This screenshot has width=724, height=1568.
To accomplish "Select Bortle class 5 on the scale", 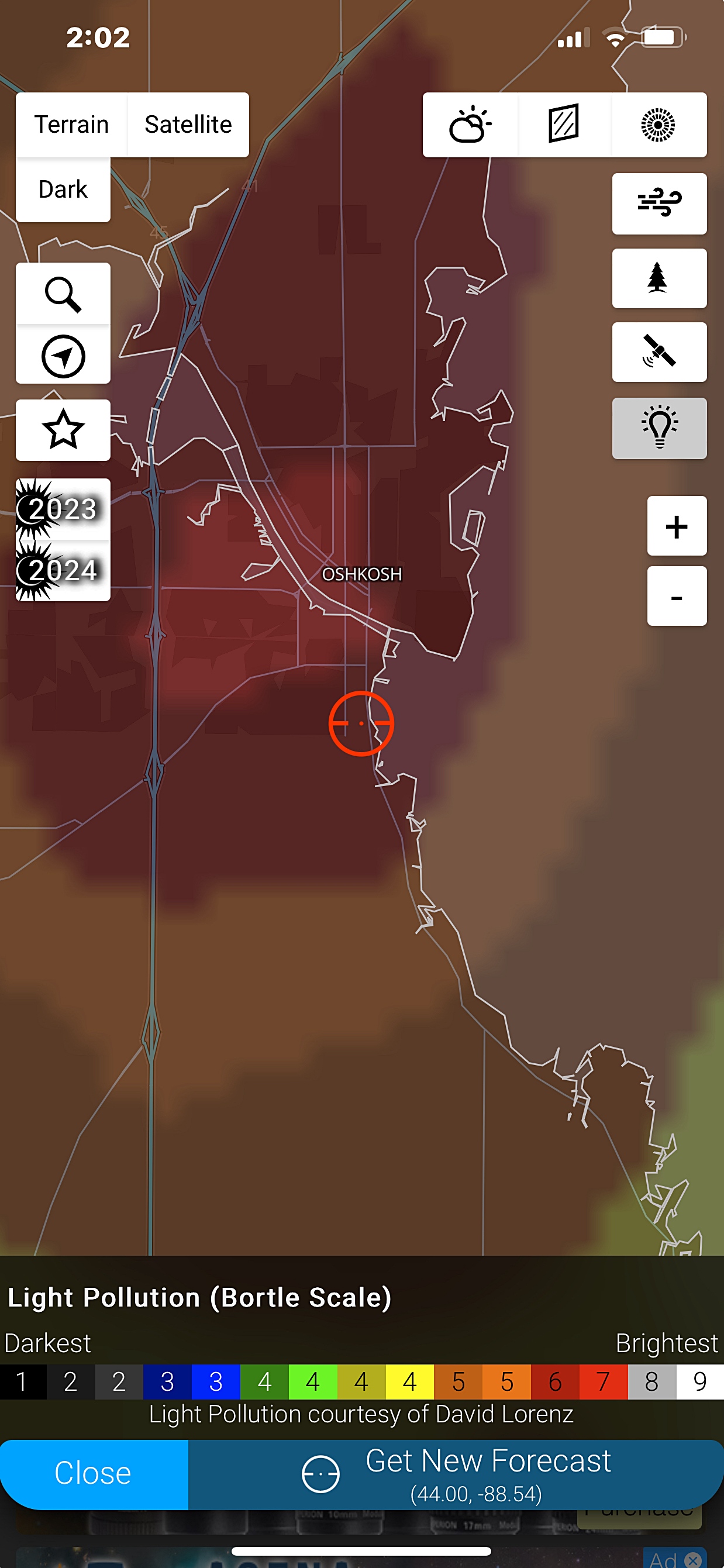I will (457, 1383).
